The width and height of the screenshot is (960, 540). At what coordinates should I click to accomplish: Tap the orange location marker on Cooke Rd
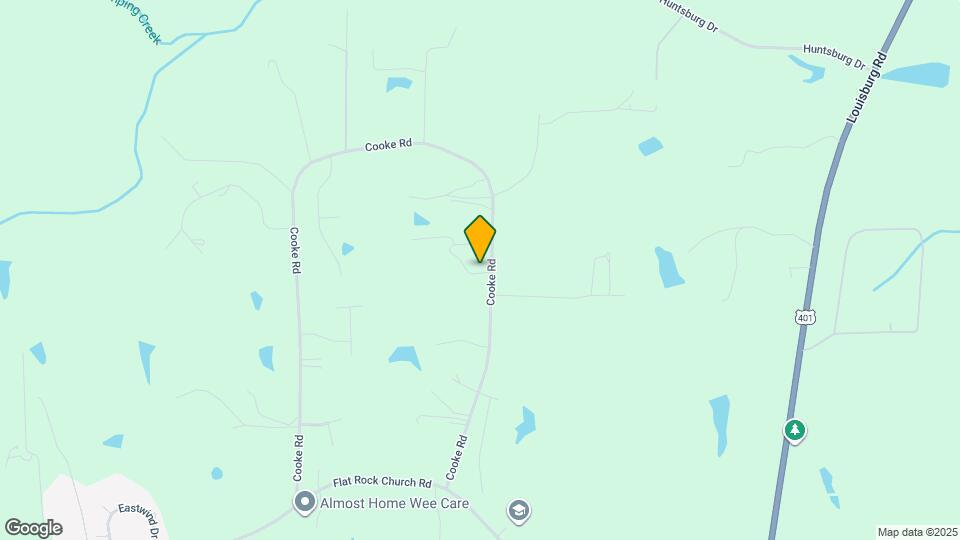[x=480, y=238]
